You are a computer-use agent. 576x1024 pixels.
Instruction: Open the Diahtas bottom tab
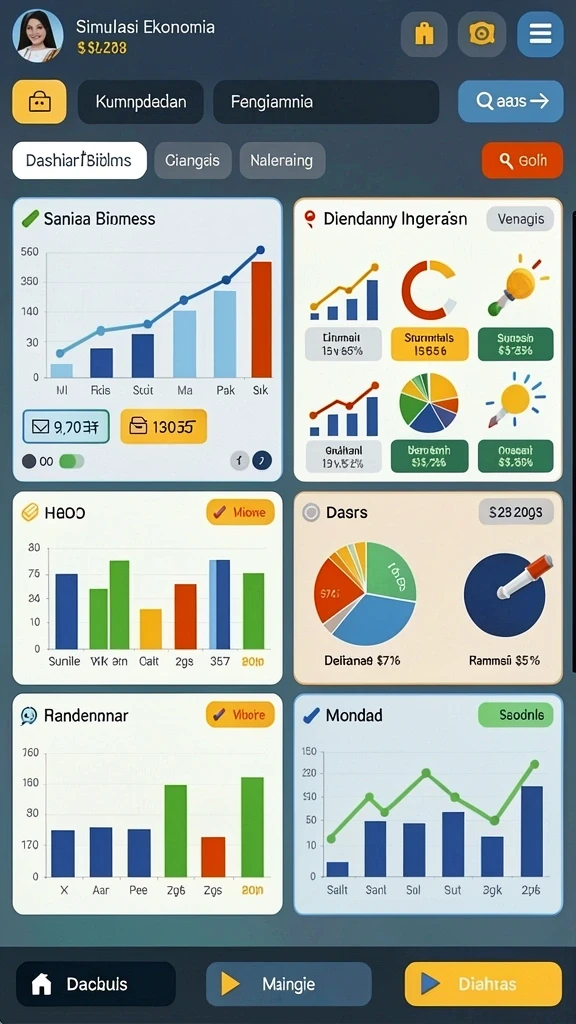point(483,984)
